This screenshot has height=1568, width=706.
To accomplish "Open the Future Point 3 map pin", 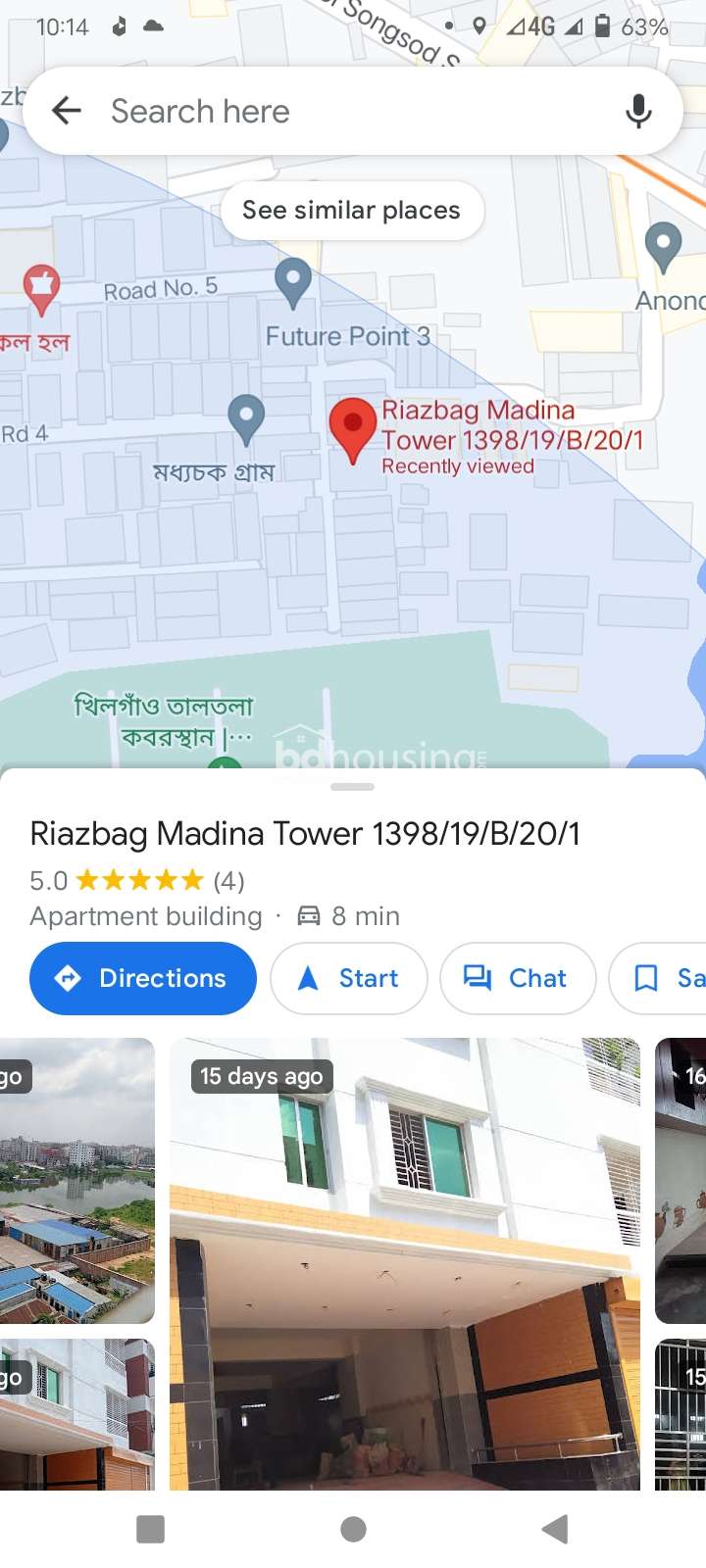I will tap(293, 283).
